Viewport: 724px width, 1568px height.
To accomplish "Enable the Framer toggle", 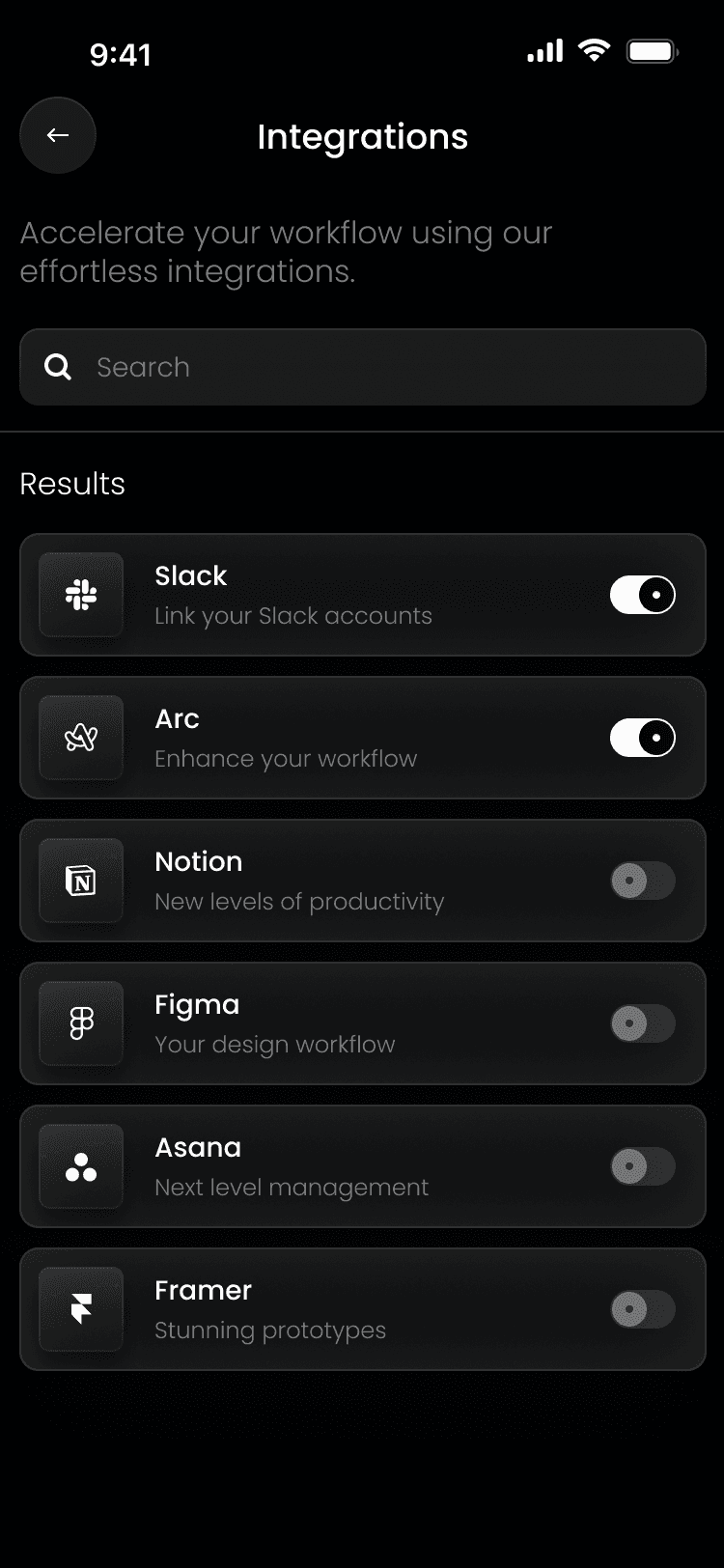I will coord(643,1309).
